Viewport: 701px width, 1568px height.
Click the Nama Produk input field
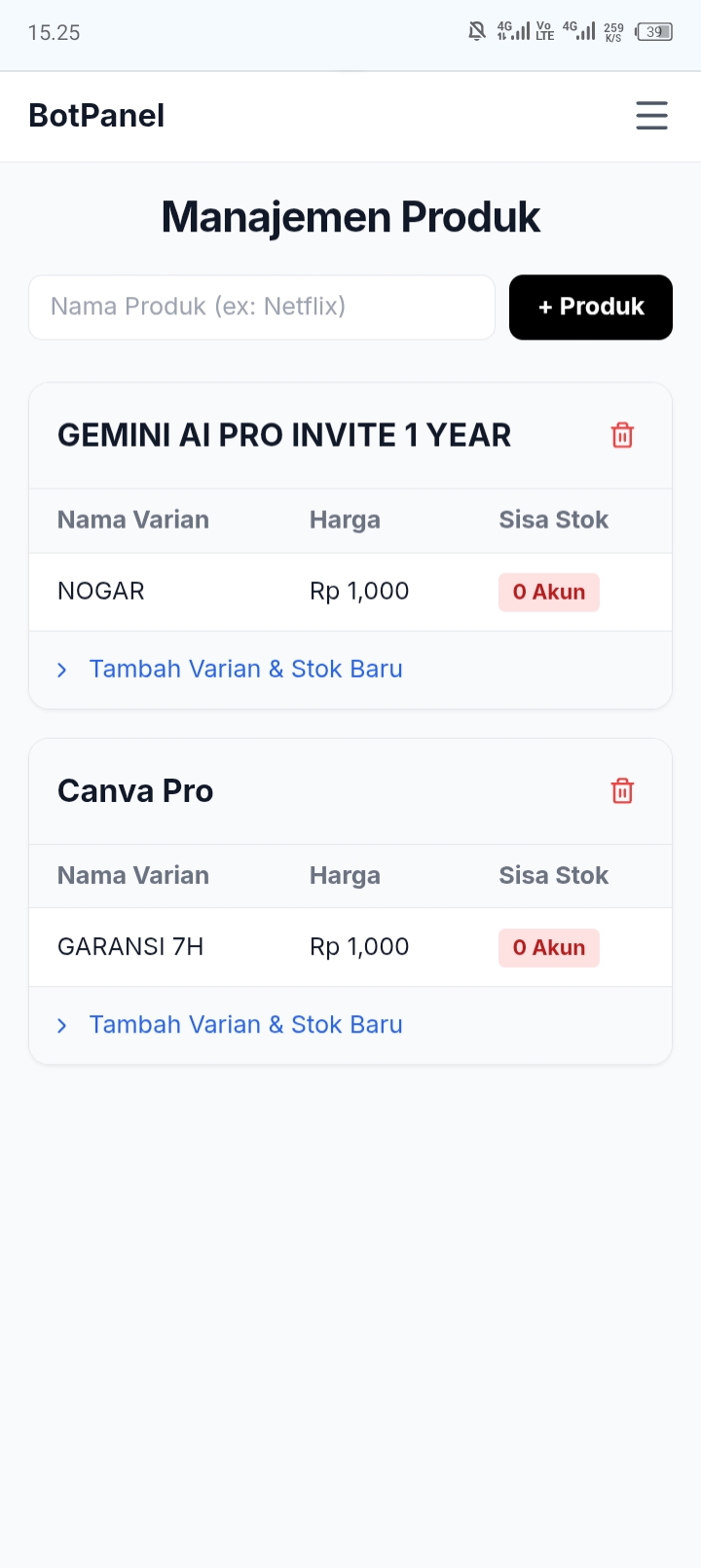[261, 307]
